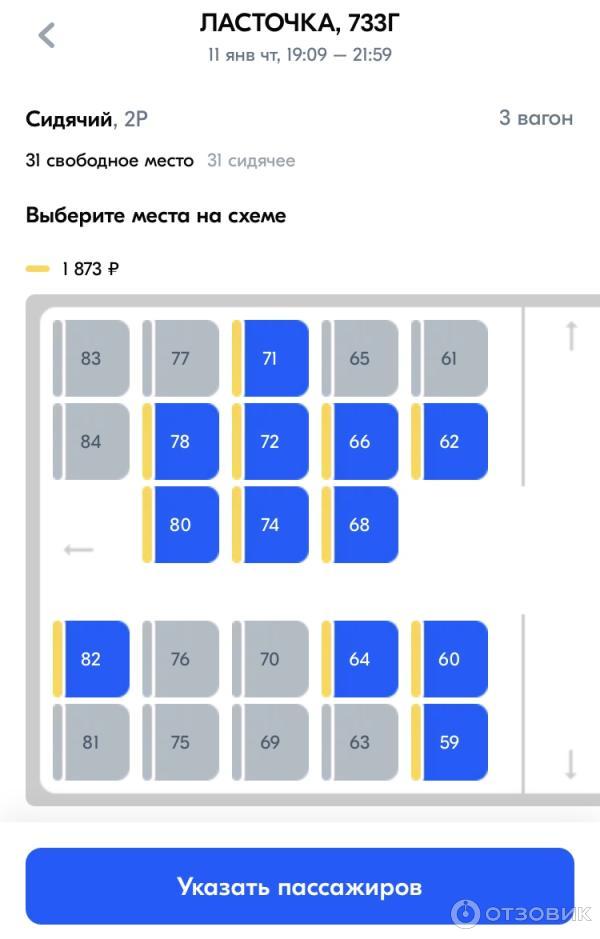Viewport: 600px width, 939px height.
Task: Go back using the top arrow
Action: pyautogui.click(x=46, y=36)
